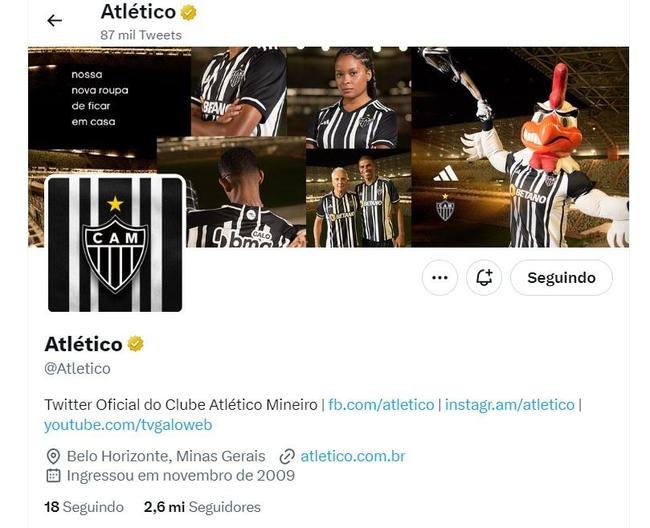Open the CAM profile picture

[115, 243]
